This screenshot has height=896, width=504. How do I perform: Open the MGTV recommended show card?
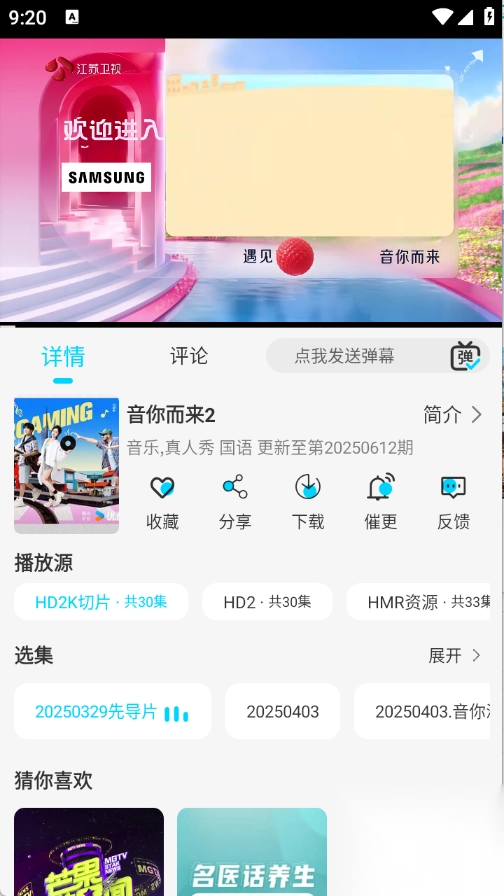click(x=89, y=851)
